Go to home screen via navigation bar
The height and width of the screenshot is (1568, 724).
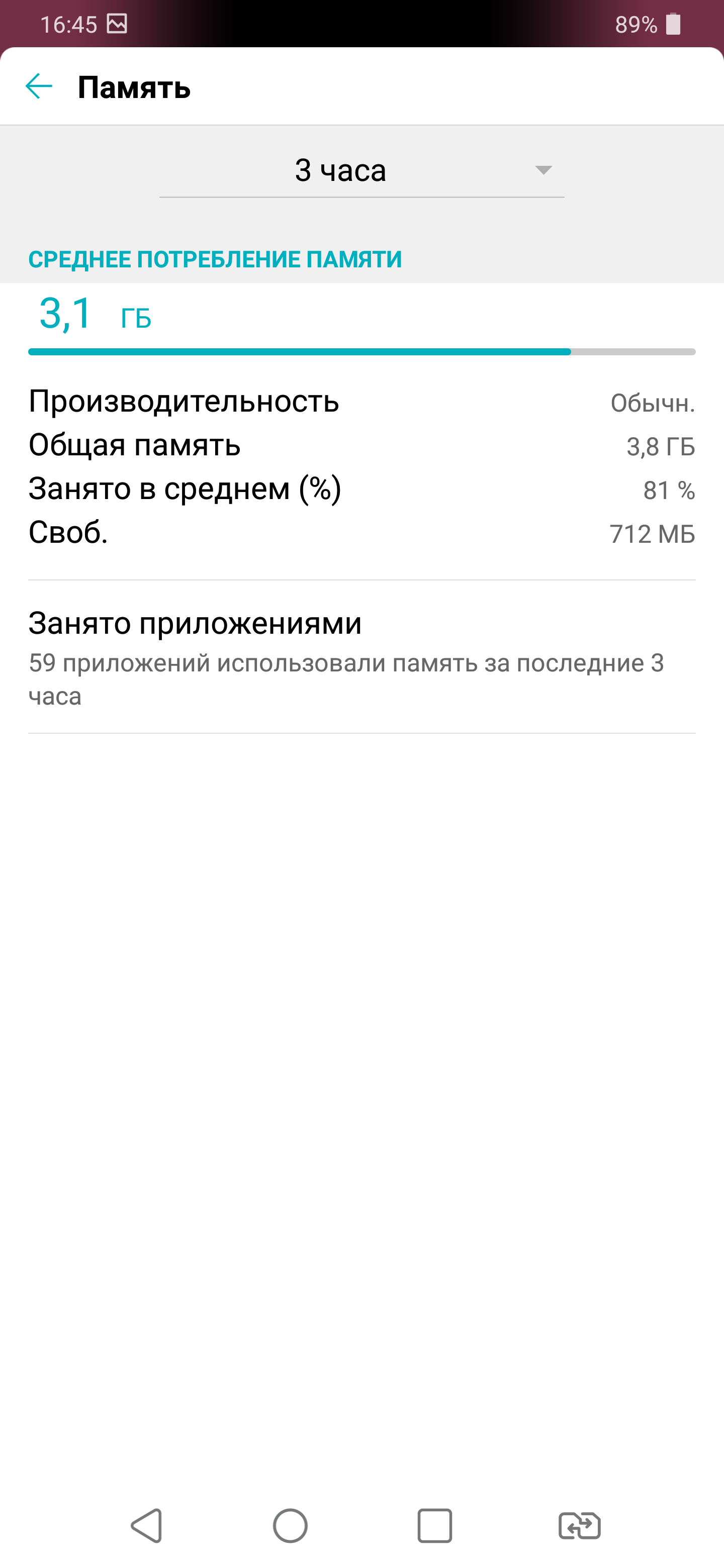pyautogui.click(x=290, y=1525)
